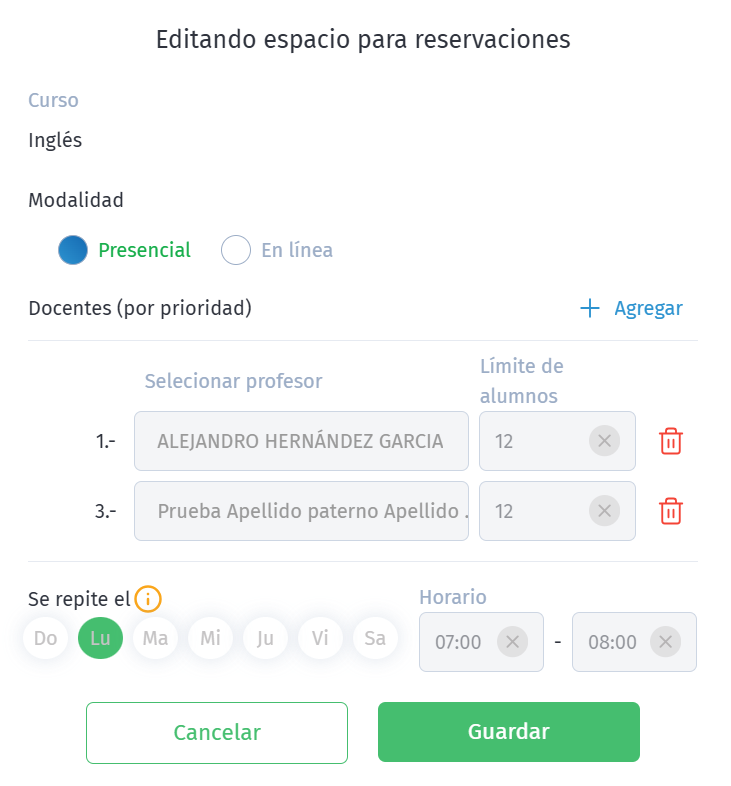Remove the Prueba Apellido paterno docente row

point(670,511)
